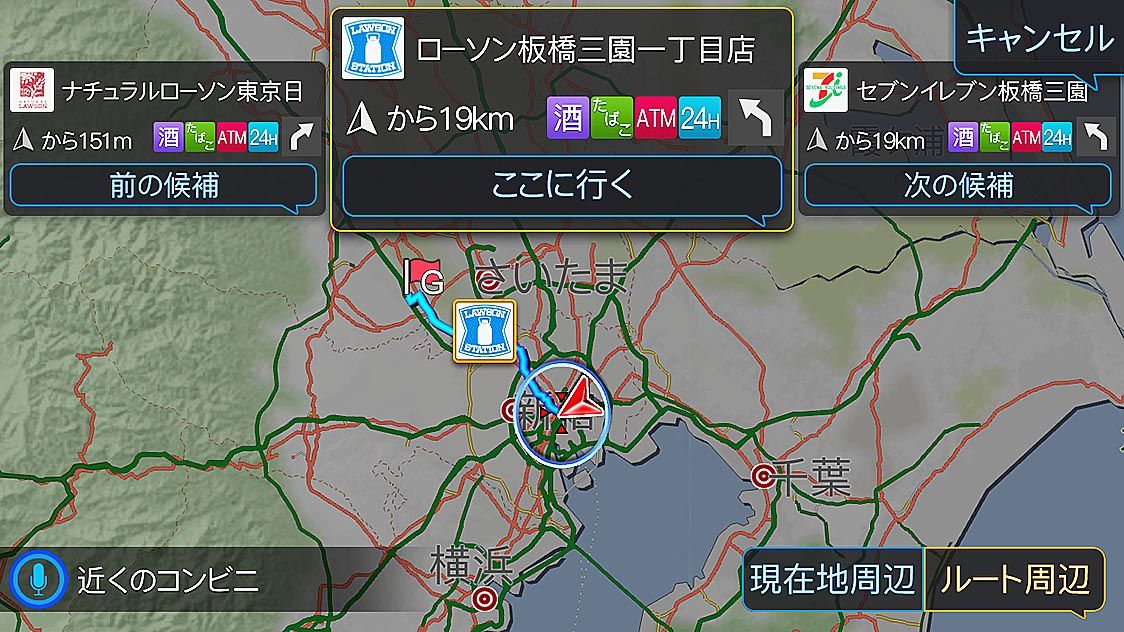Switch to ルート周辺 search
Image resolution: width=1124 pixels, height=632 pixels.
1014,579
